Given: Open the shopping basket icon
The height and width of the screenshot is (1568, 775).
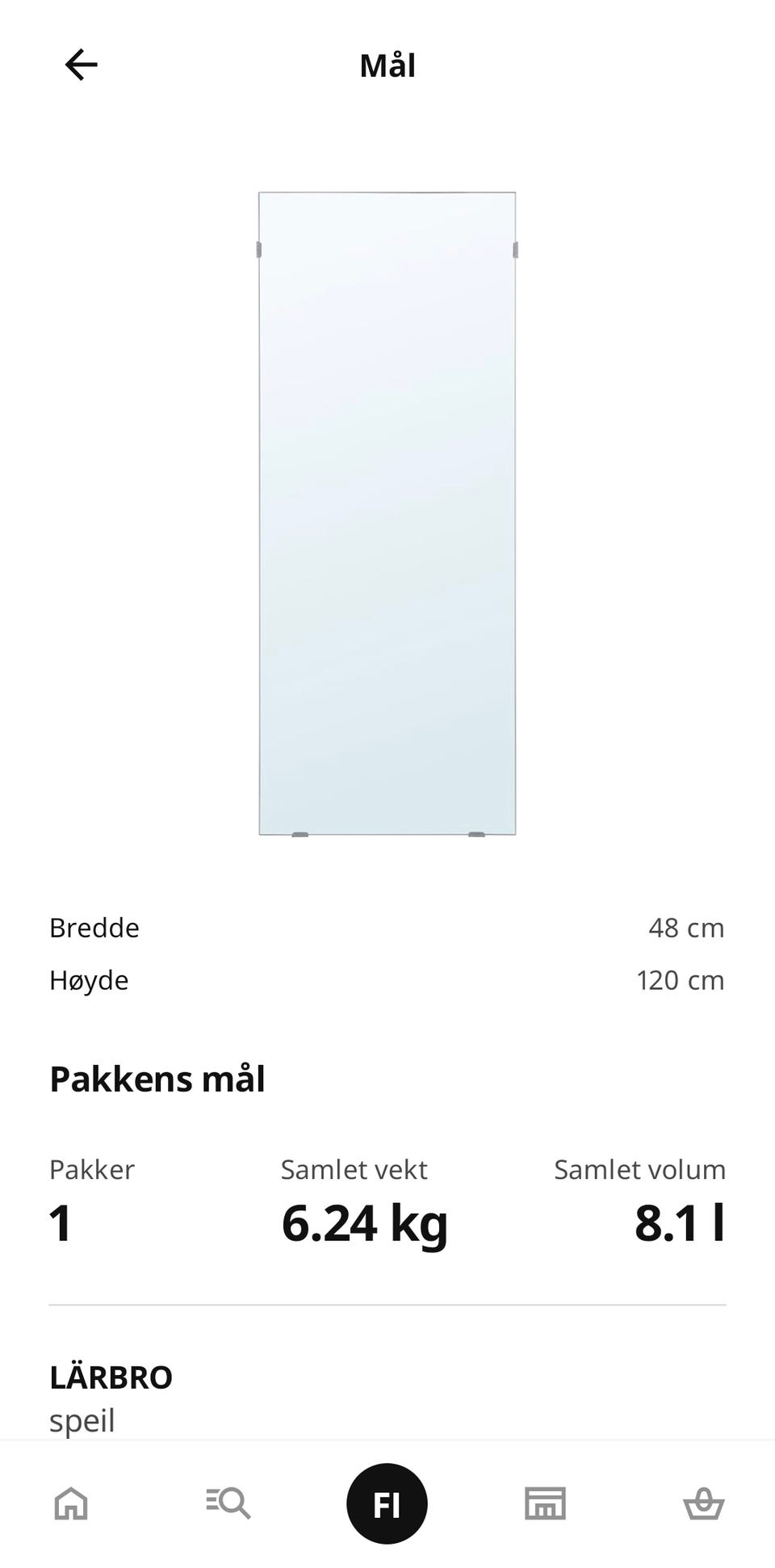Looking at the screenshot, I should click(704, 1503).
